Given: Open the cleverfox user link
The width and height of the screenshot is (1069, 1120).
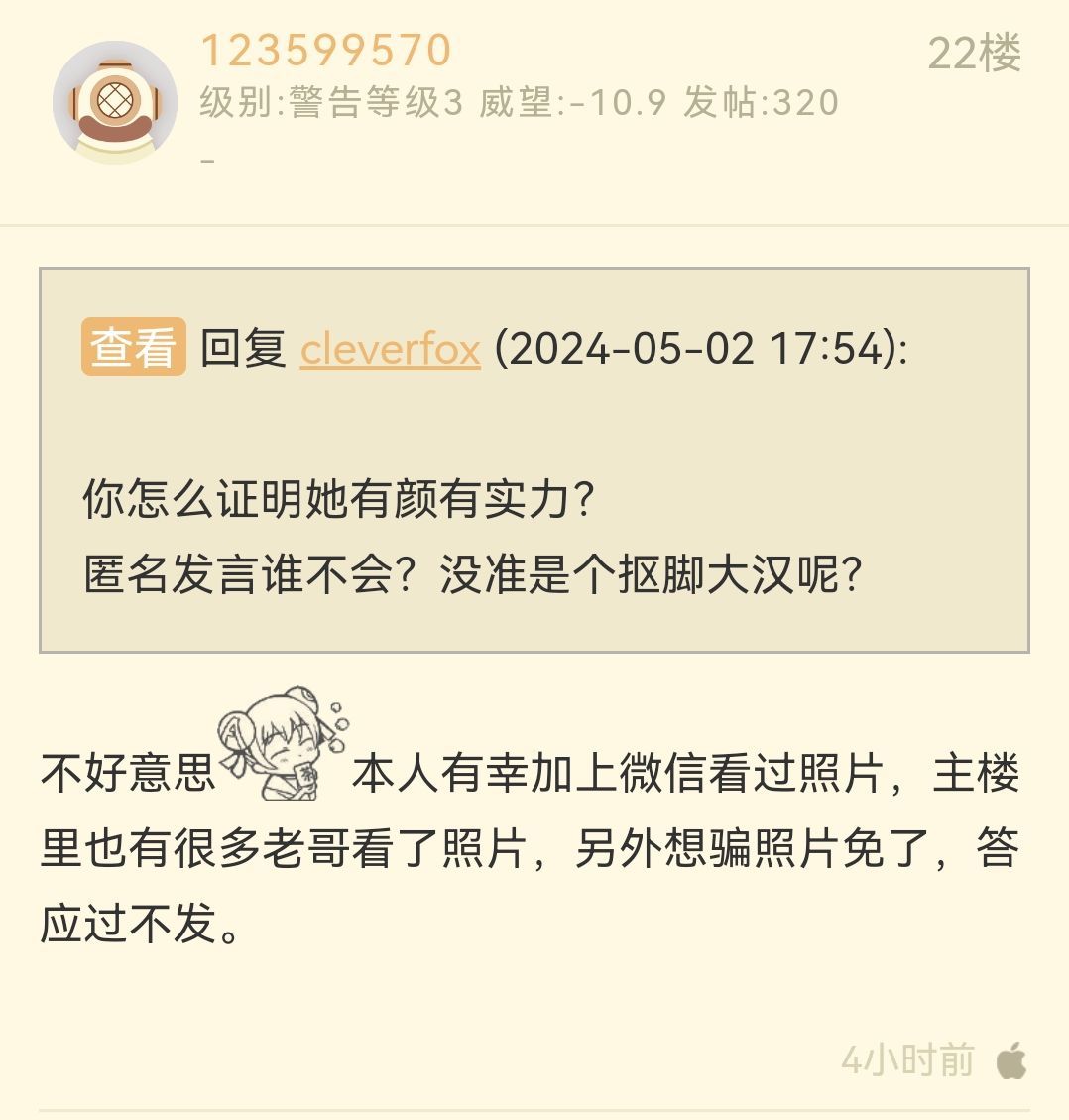Looking at the screenshot, I should (x=390, y=349).
